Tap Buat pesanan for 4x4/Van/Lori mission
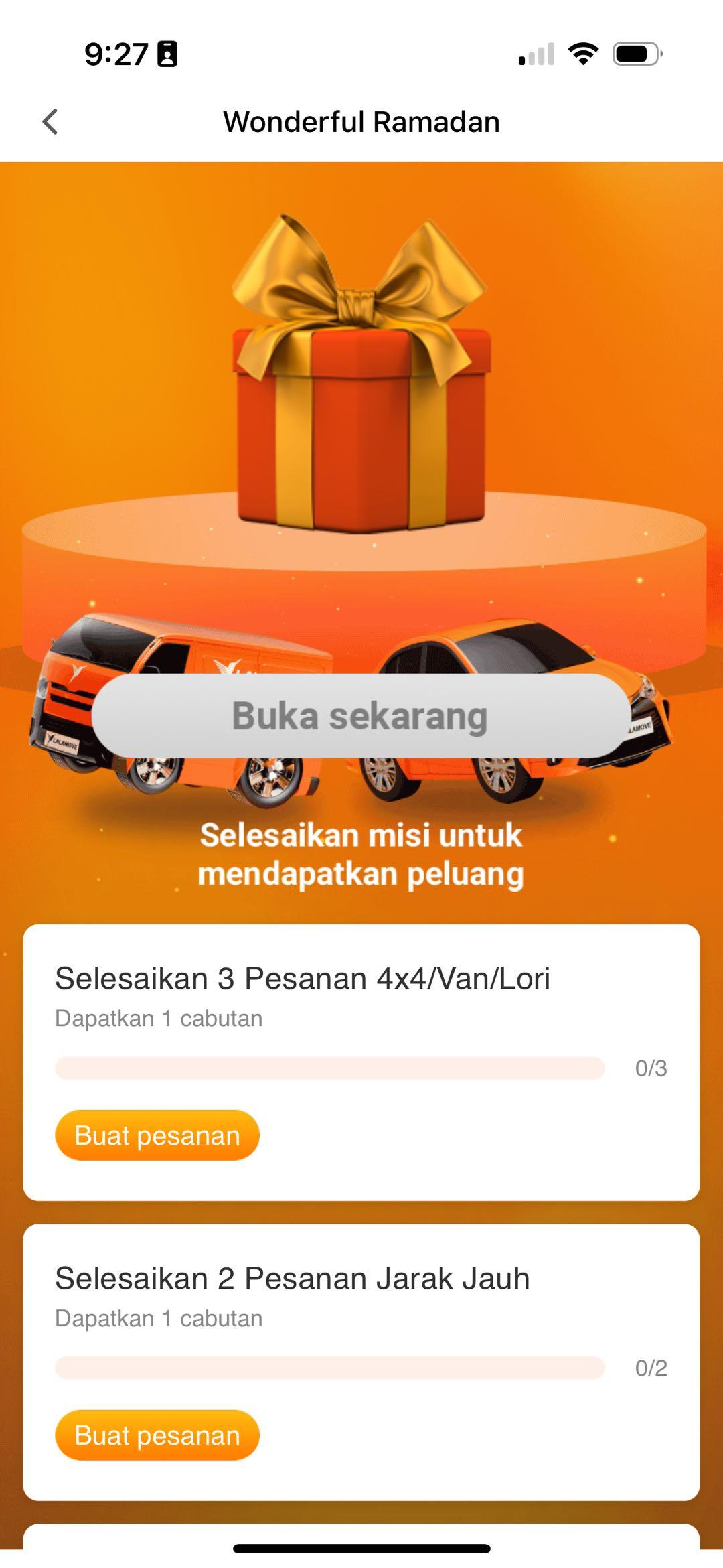Viewport: 723px width, 1568px height. [x=157, y=1135]
